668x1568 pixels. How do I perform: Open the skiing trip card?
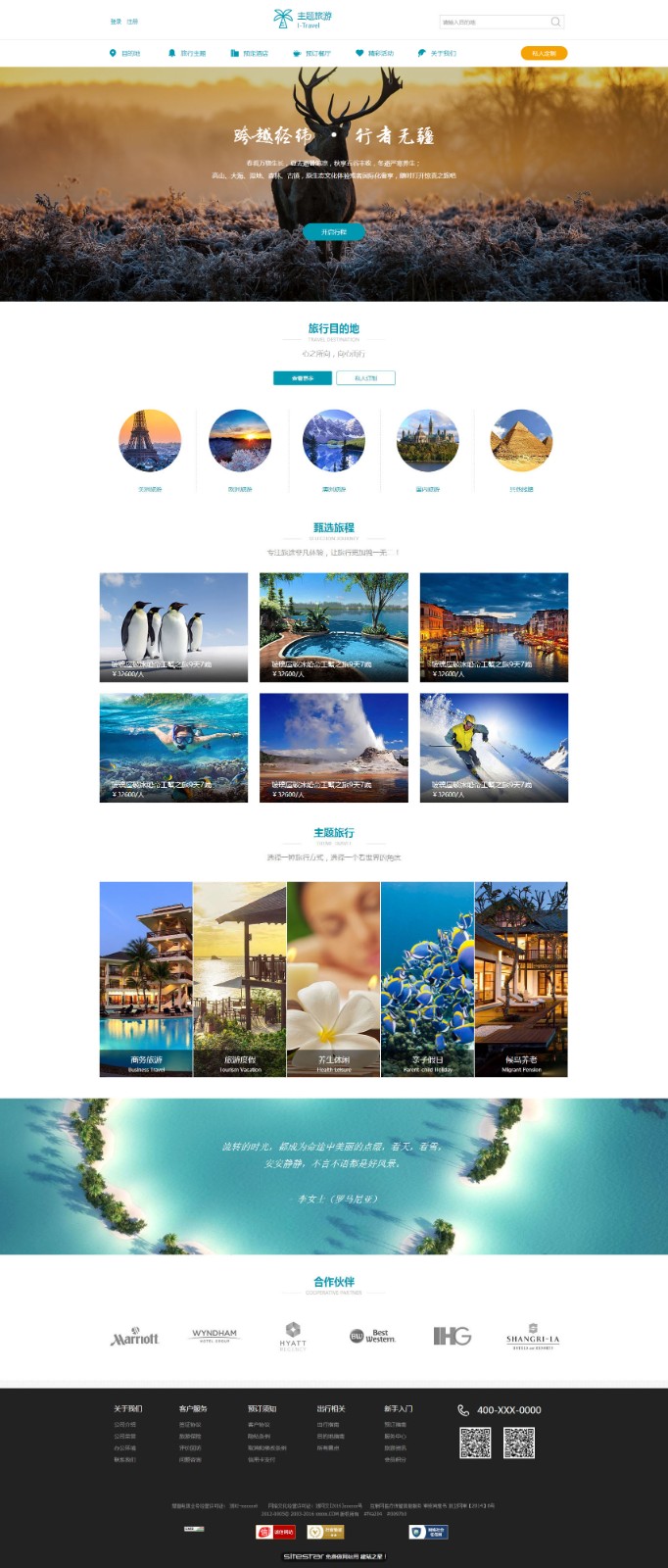point(494,748)
